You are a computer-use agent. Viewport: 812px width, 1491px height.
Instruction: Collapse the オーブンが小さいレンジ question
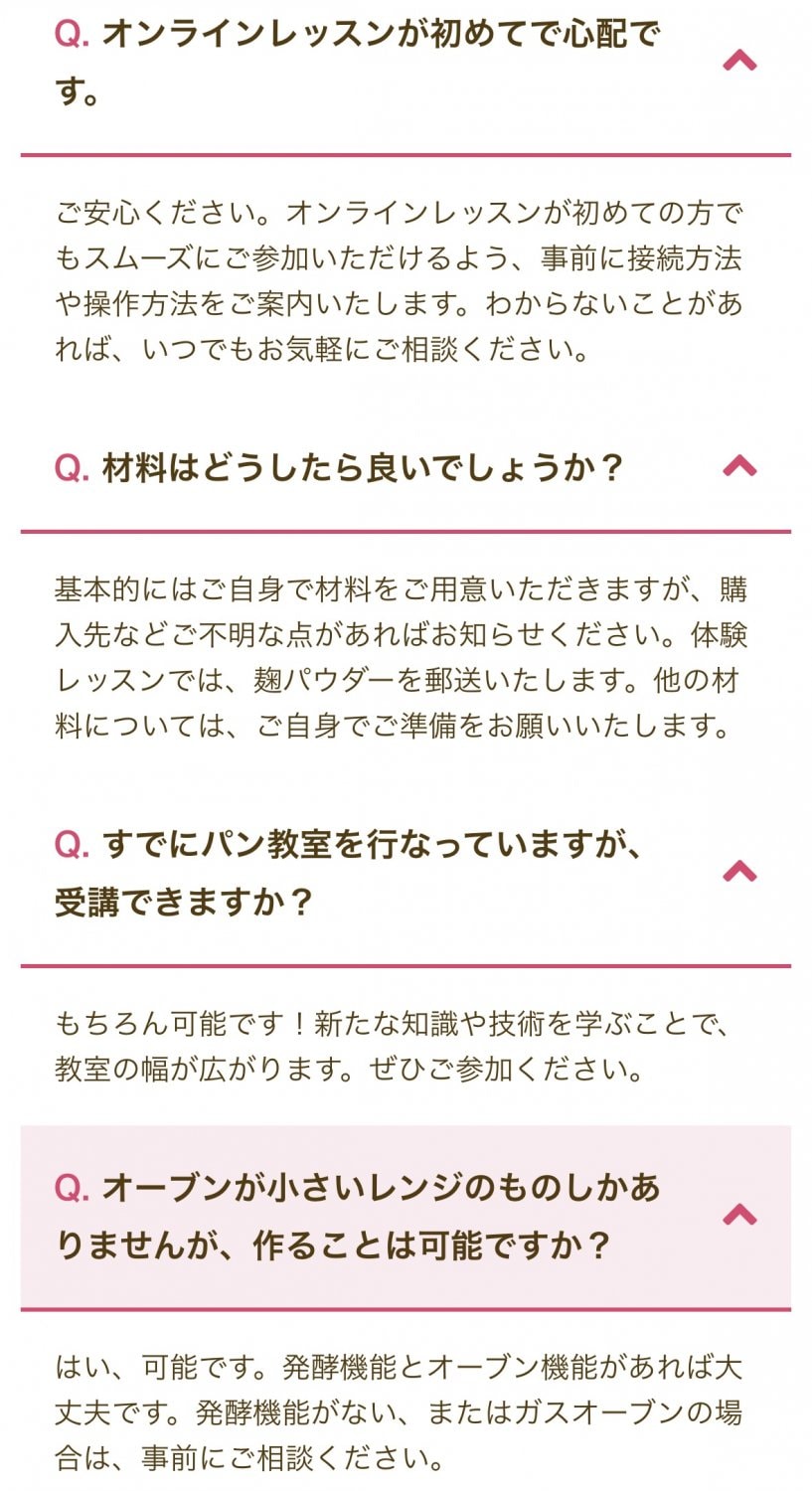coord(739,1215)
